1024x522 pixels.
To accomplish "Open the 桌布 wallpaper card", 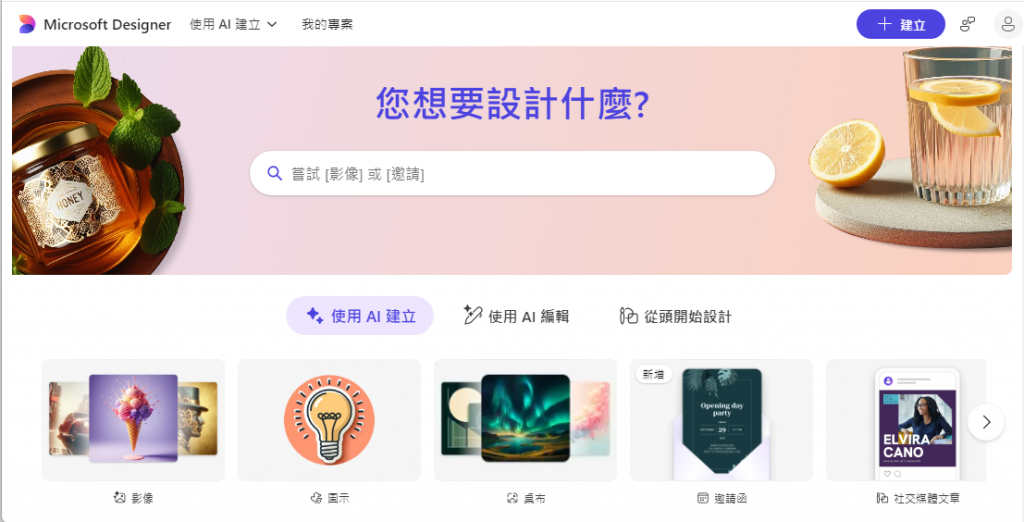I will pos(525,420).
